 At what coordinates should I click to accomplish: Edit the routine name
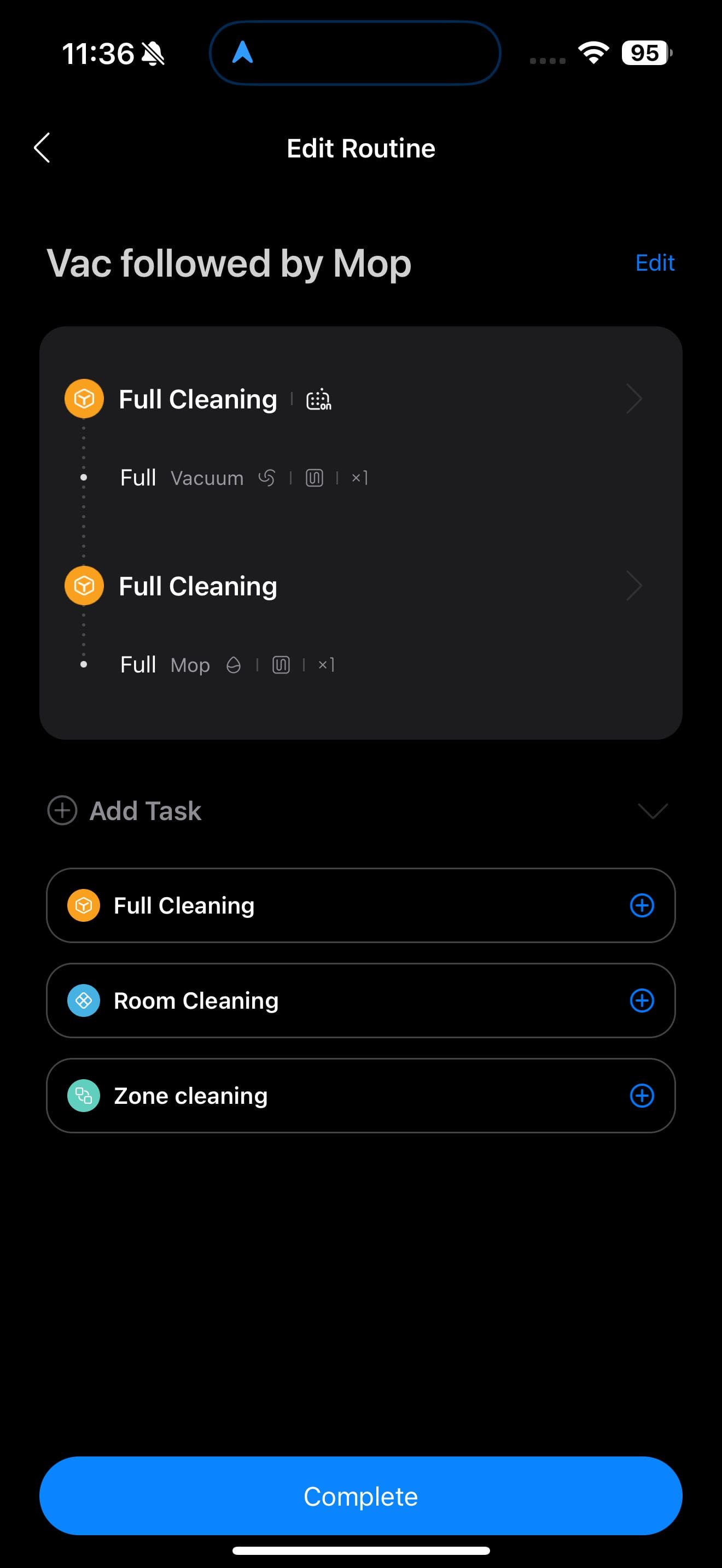pyautogui.click(x=654, y=263)
